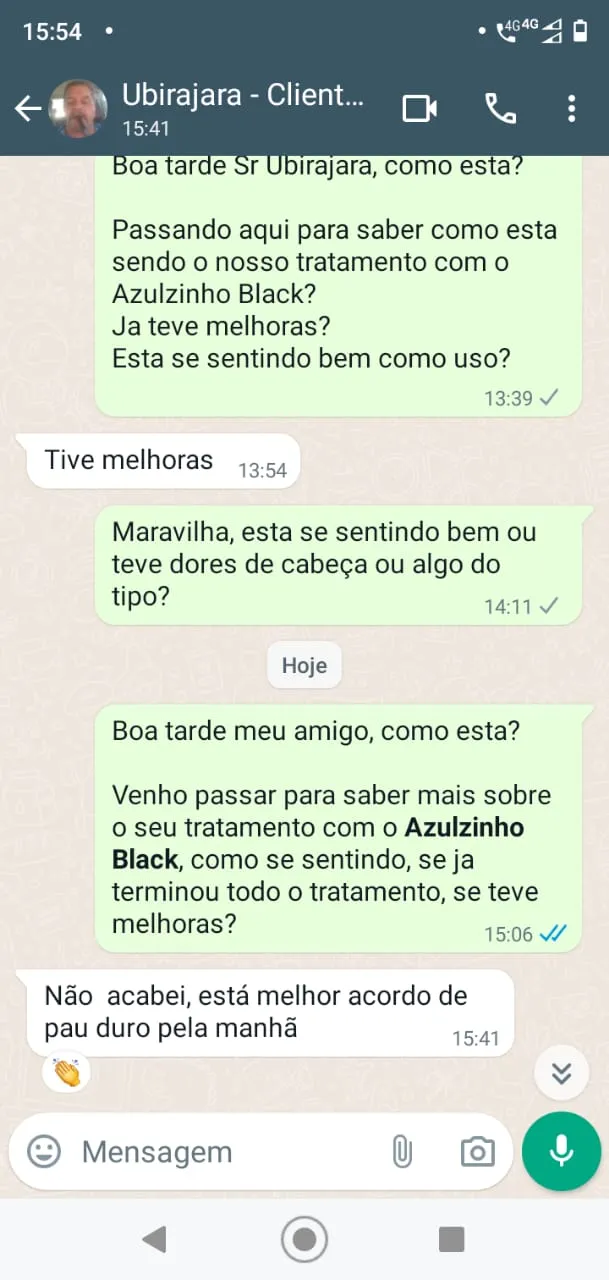Open the camera from message bar
This screenshot has width=609, height=1280.
pos(477,1152)
